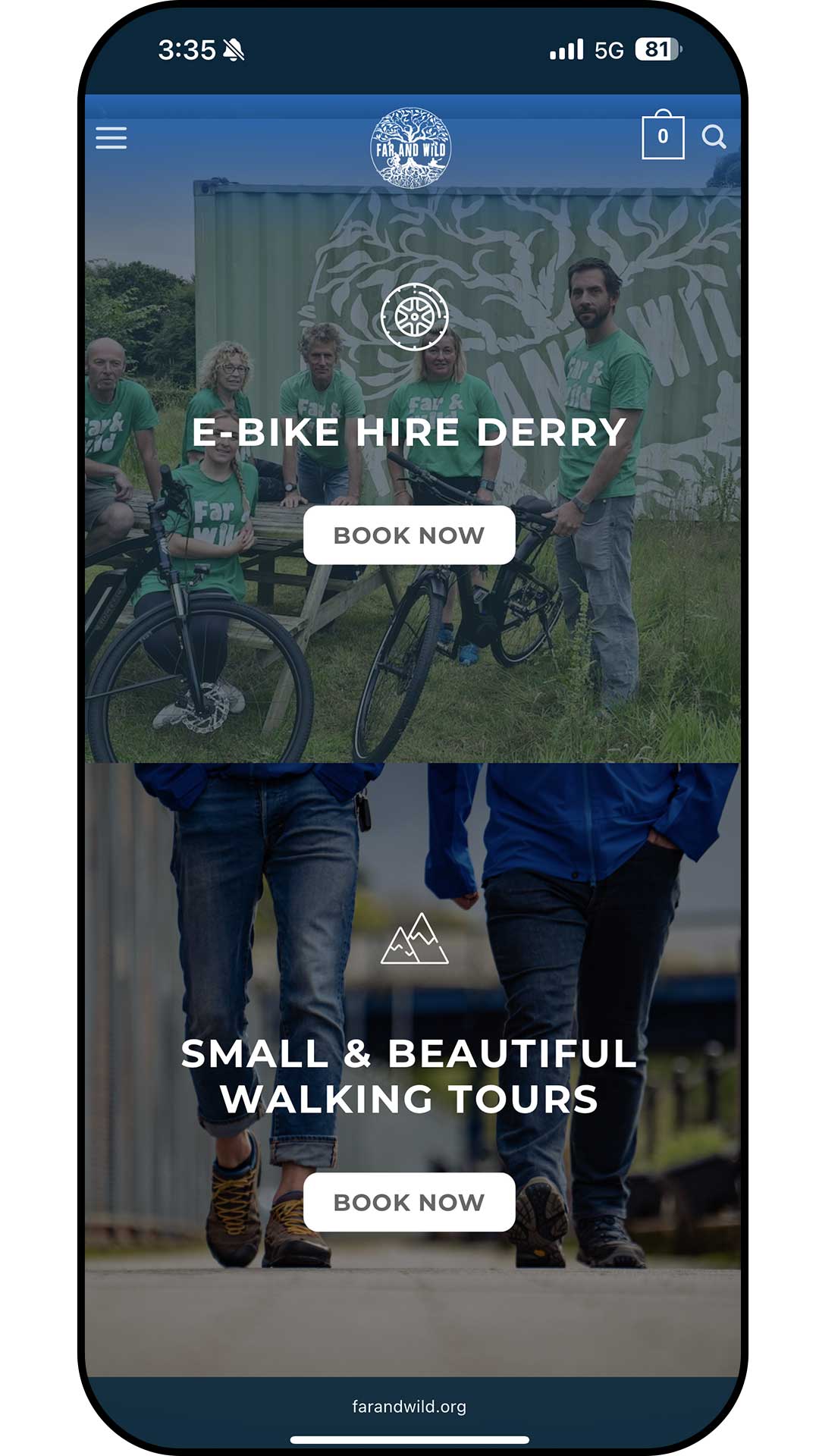The height and width of the screenshot is (1456, 819).
Task: Open the hamburger navigation menu
Action: [x=111, y=138]
